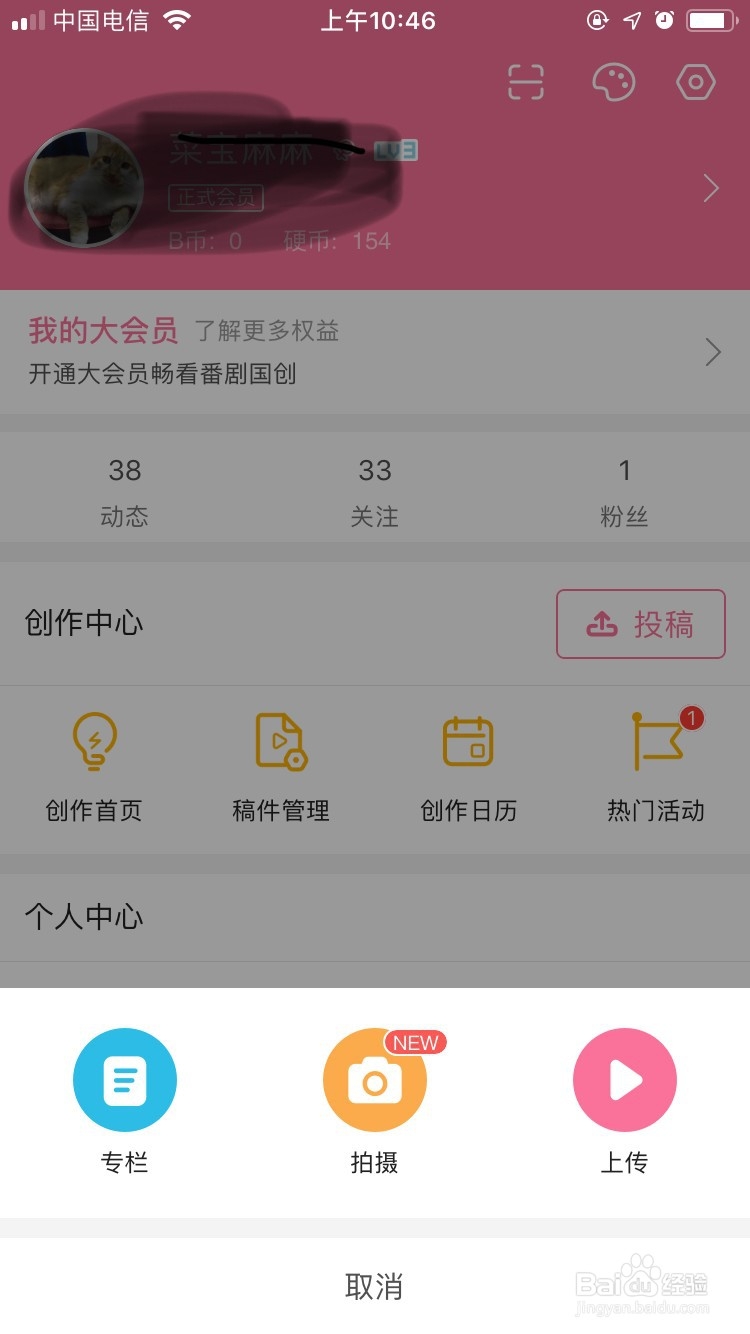
Task: Tap the blue 专栏 article icon
Action: (x=125, y=1080)
